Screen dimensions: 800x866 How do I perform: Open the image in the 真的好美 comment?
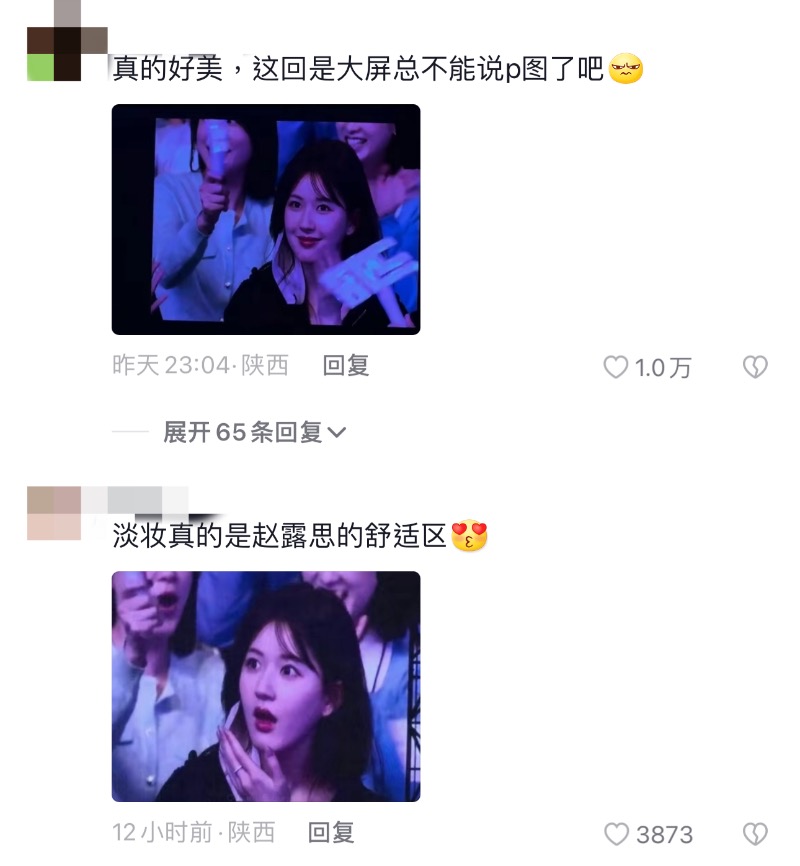pos(265,219)
